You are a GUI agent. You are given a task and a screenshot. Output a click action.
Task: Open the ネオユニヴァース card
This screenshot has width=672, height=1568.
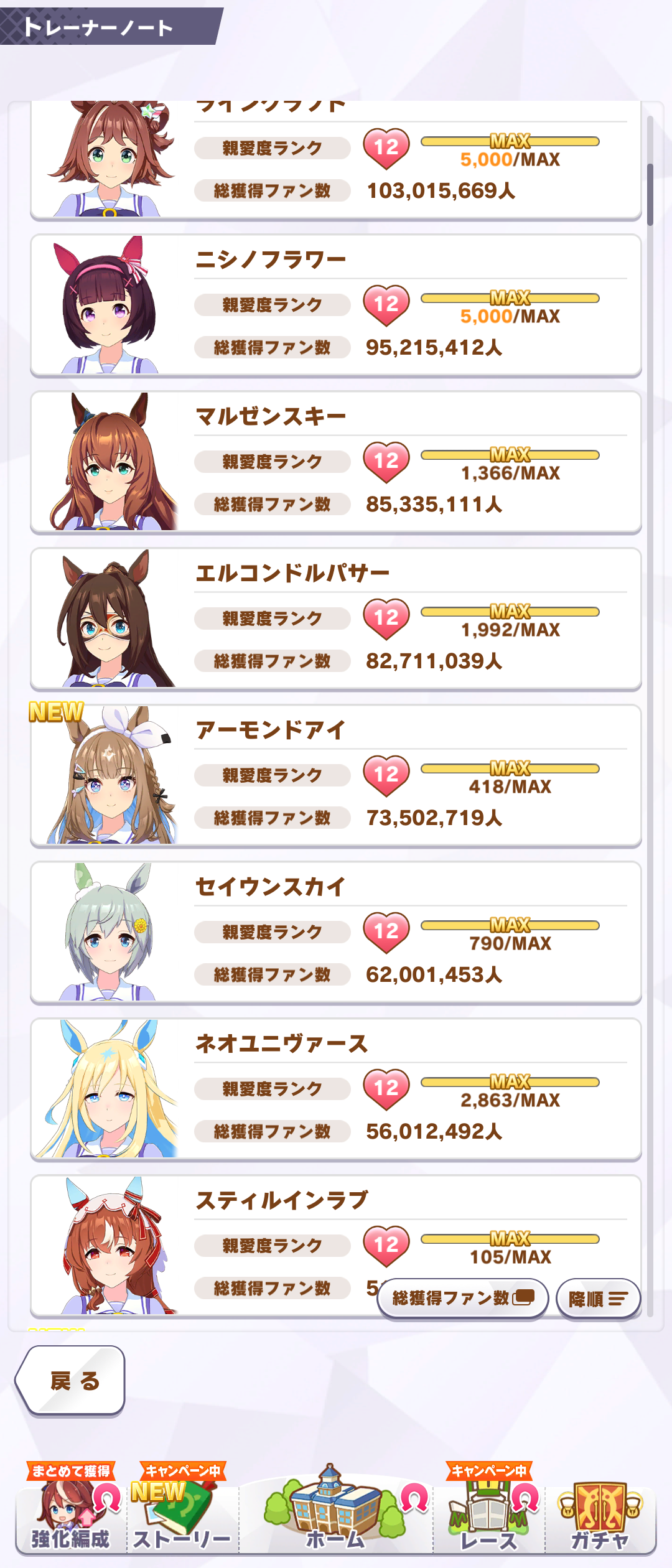click(336, 1090)
